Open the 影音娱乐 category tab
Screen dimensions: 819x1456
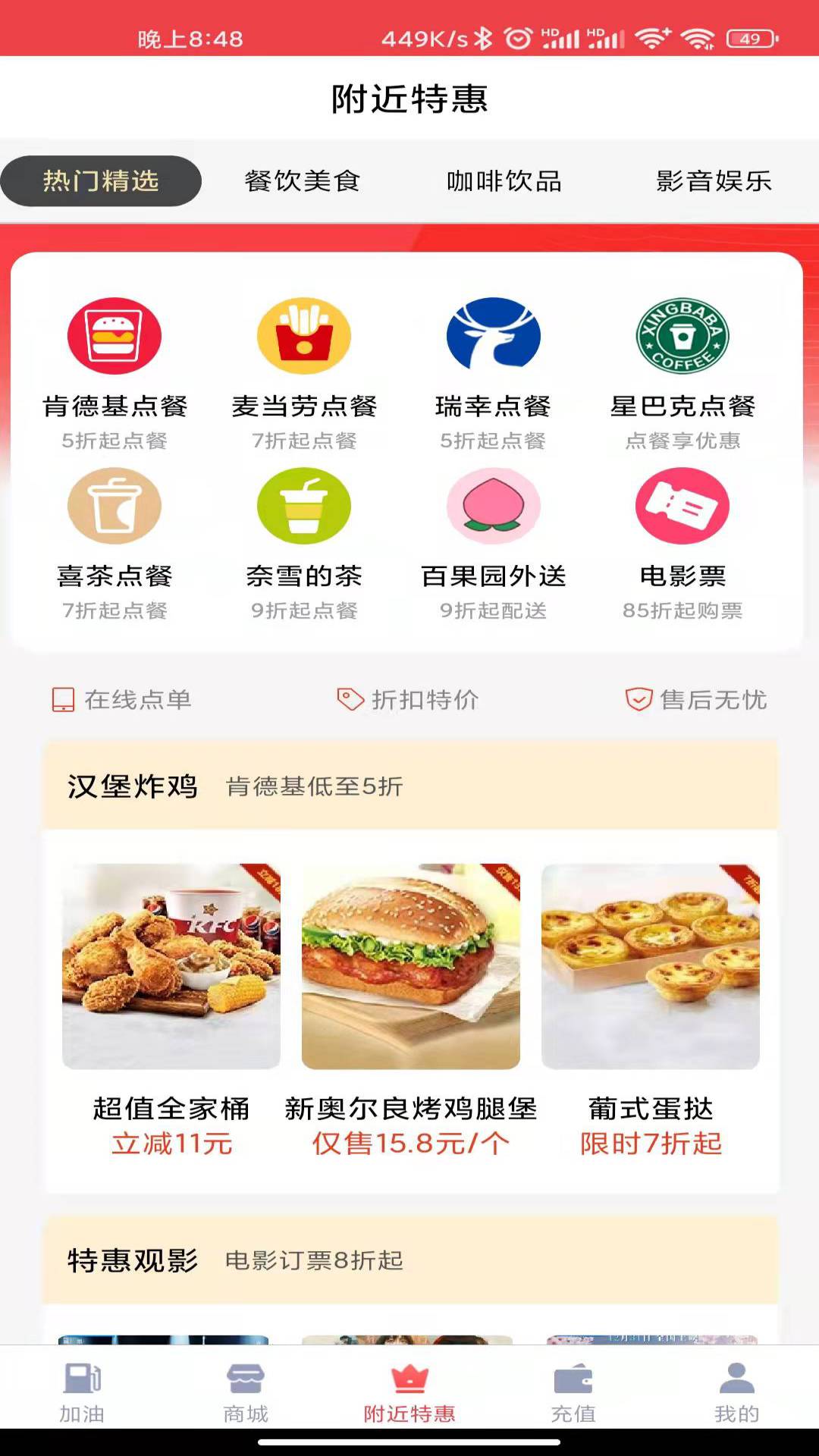tap(713, 180)
